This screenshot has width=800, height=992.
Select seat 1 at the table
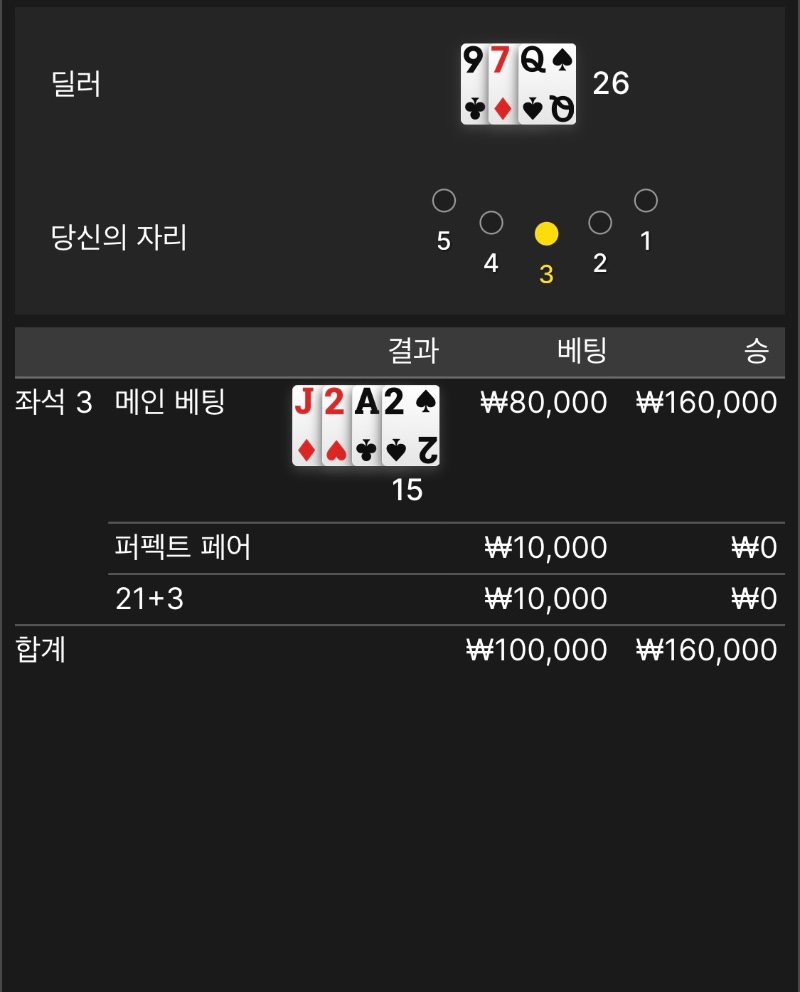pyautogui.click(x=645, y=200)
